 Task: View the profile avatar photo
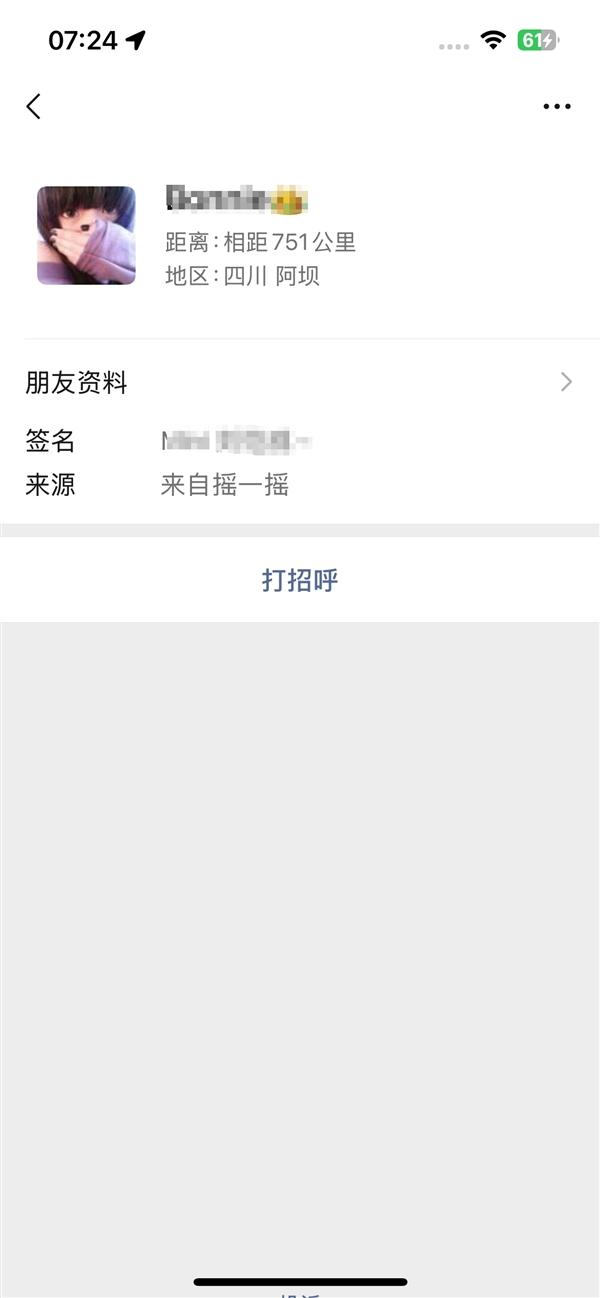[86, 236]
